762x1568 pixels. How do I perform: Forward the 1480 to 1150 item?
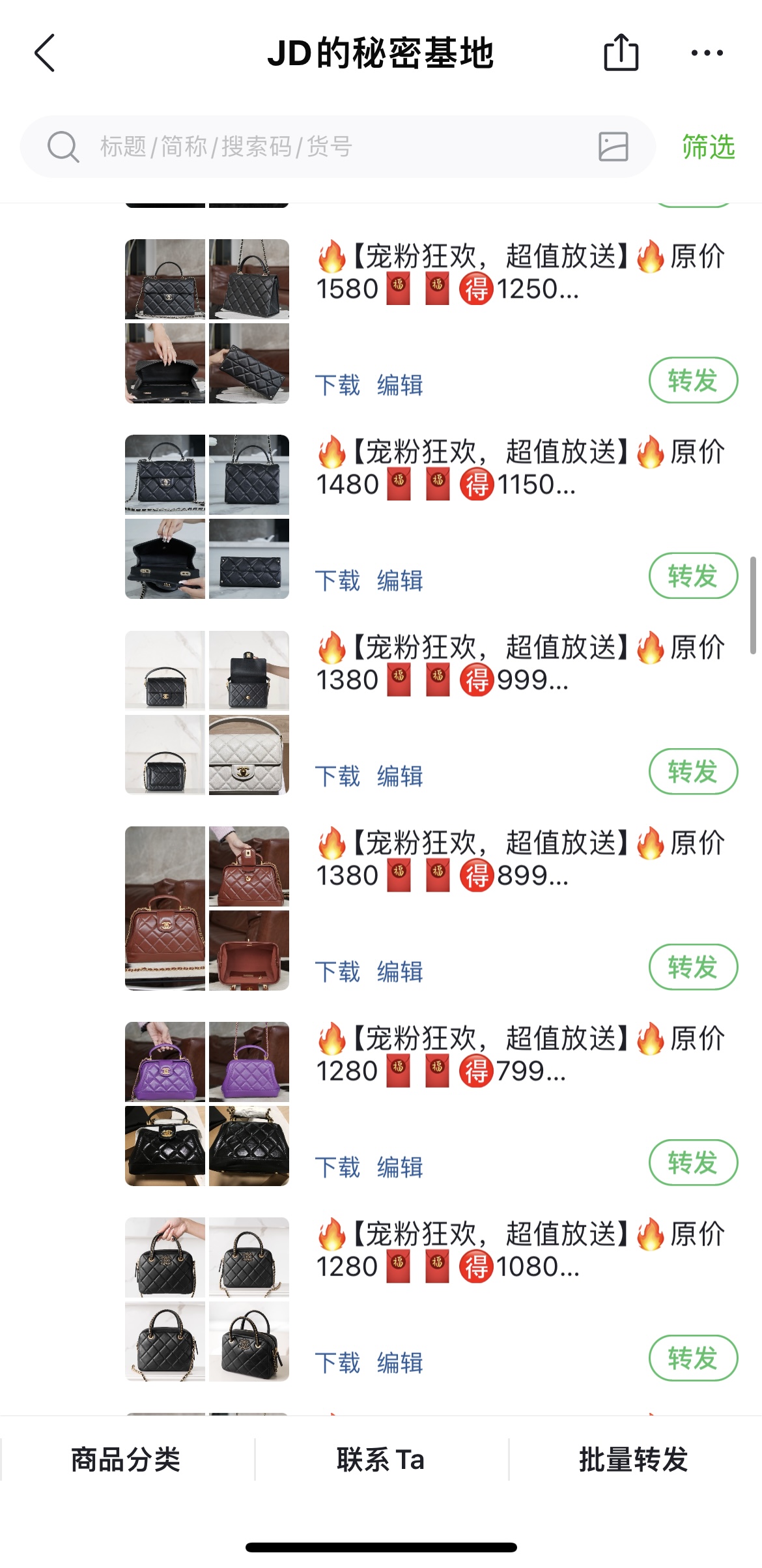coord(693,576)
